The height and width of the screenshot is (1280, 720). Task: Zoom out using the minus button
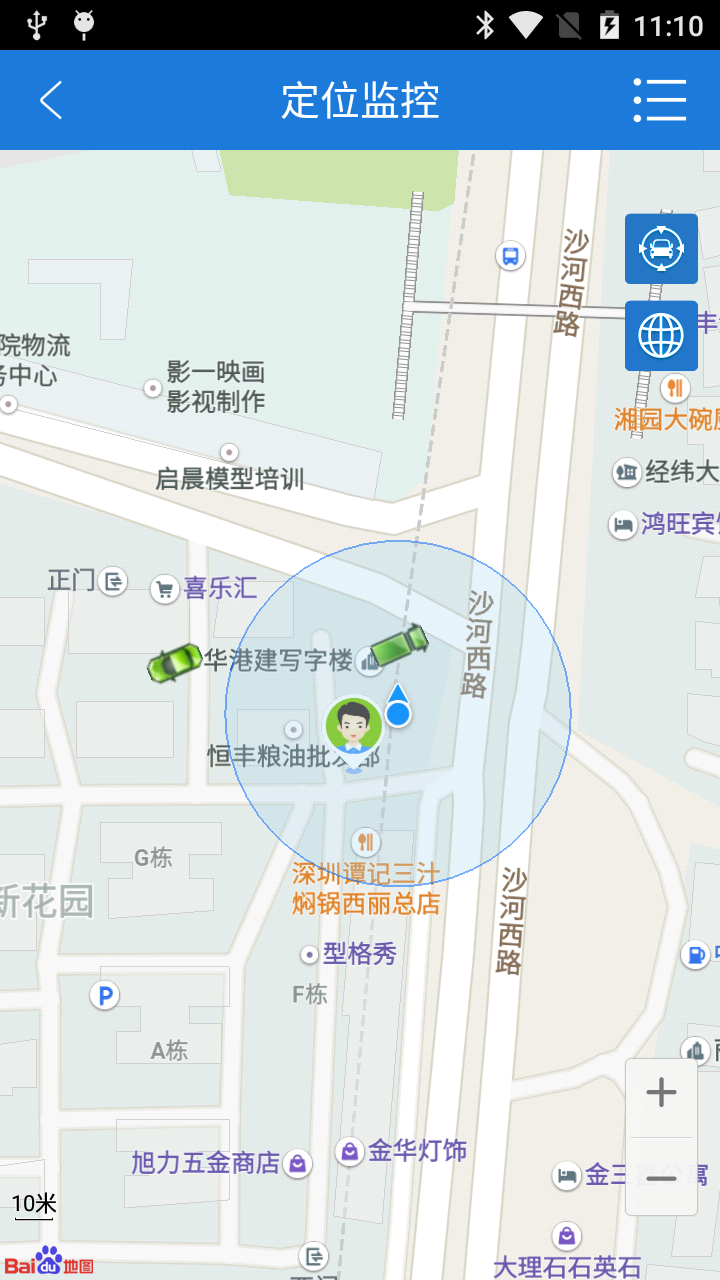(x=659, y=1177)
